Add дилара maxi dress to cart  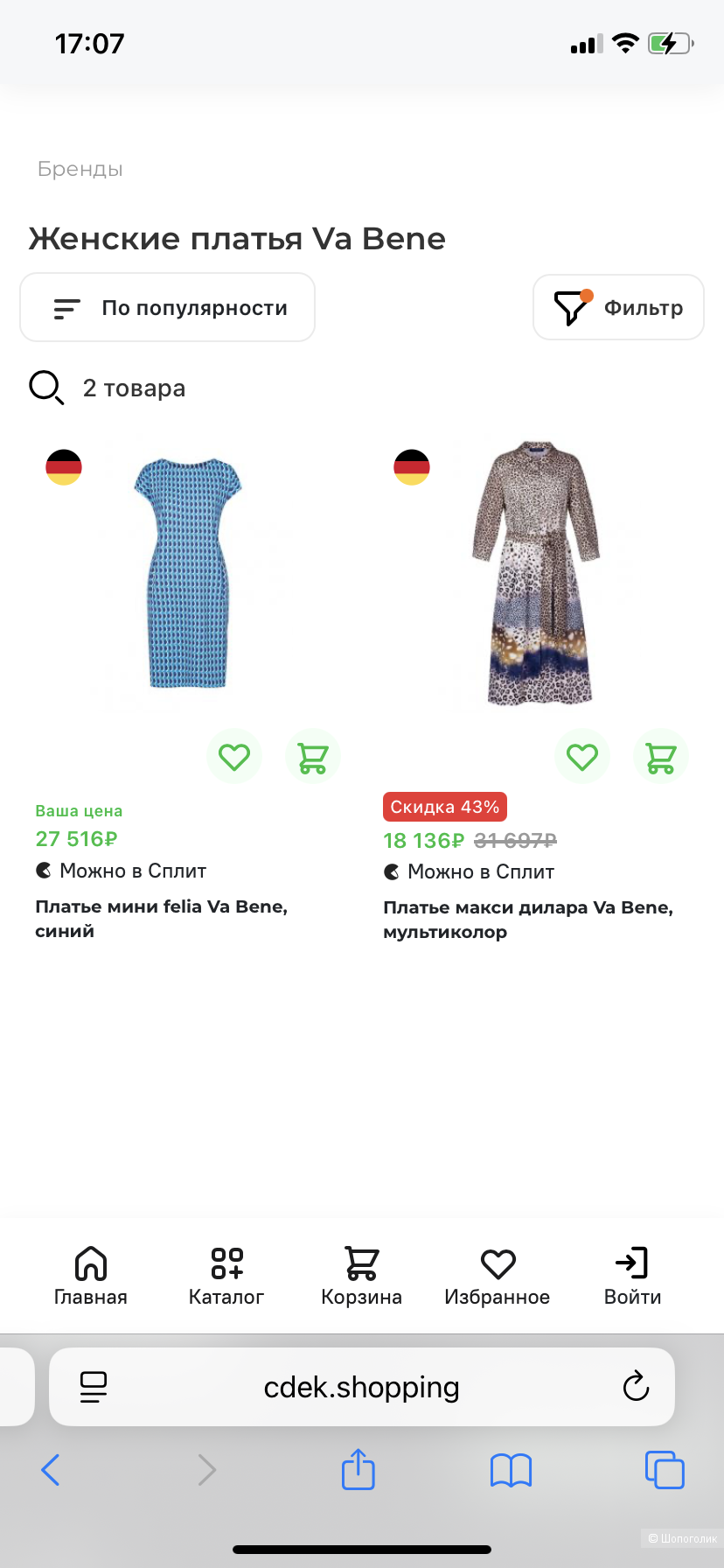click(x=661, y=757)
